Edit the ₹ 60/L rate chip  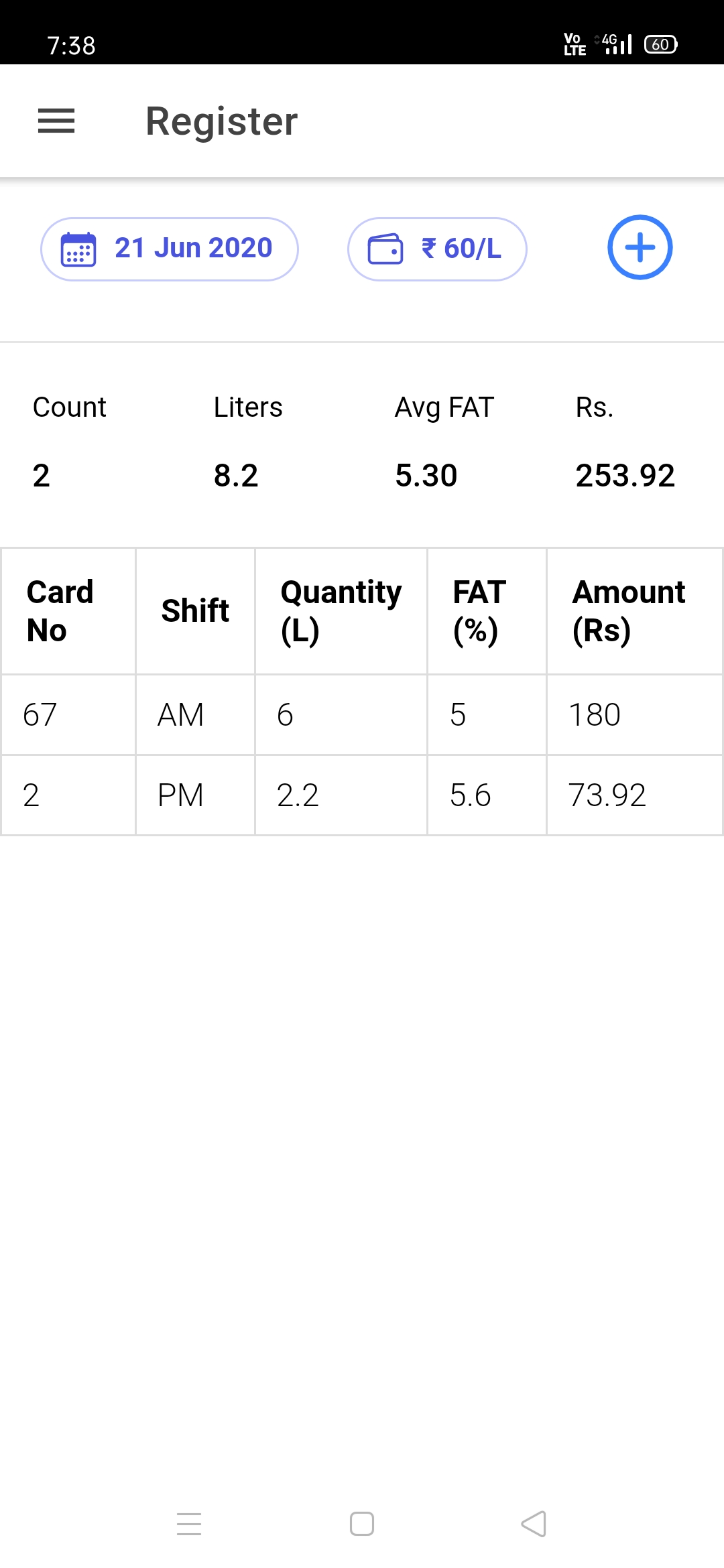click(x=437, y=249)
